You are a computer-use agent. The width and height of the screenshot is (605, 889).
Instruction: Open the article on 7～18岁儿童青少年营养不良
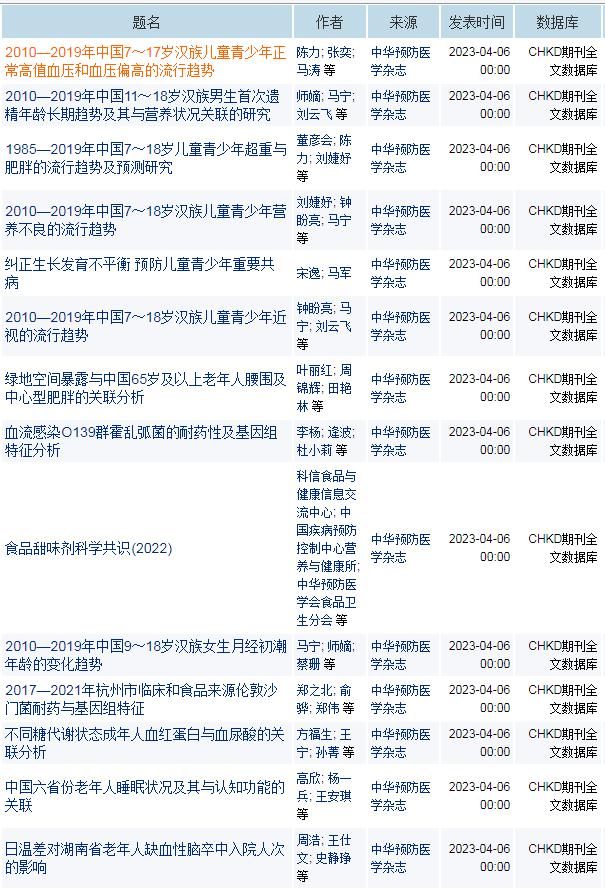tap(146, 220)
